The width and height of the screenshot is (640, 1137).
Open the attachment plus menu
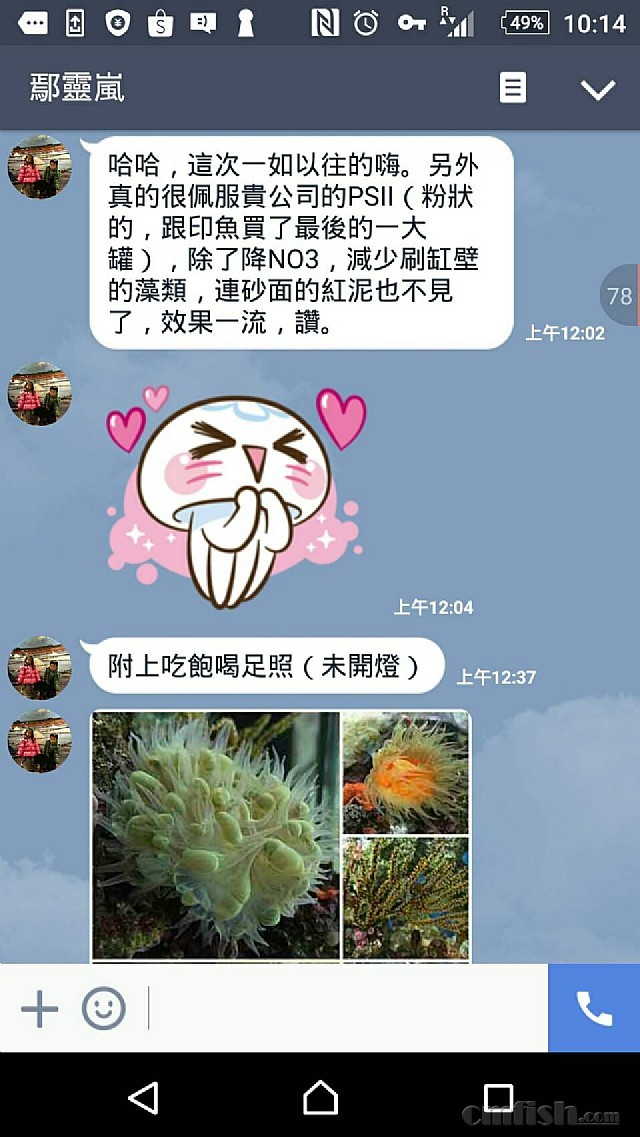click(x=40, y=1009)
